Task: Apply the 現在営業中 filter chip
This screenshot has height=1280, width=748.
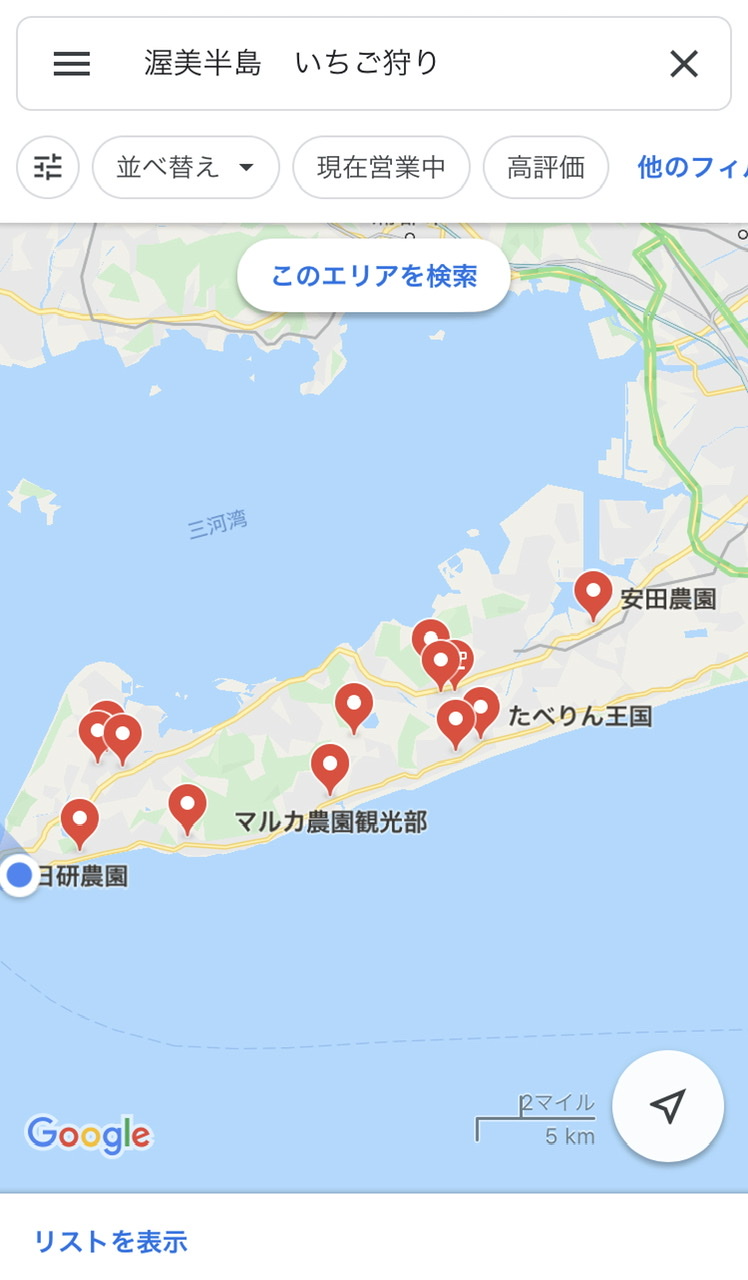Action: (381, 167)
